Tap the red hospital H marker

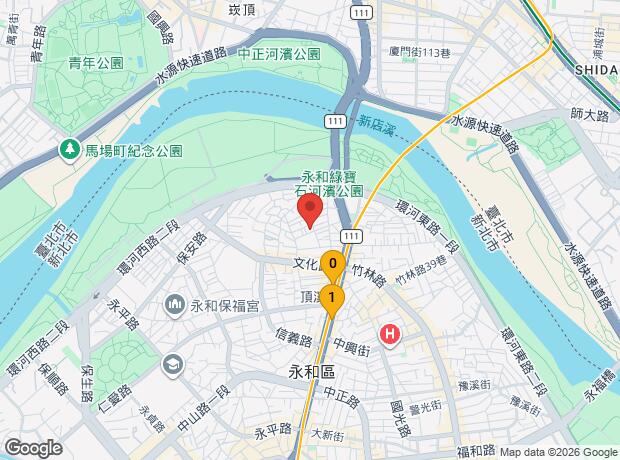(390, 335)
